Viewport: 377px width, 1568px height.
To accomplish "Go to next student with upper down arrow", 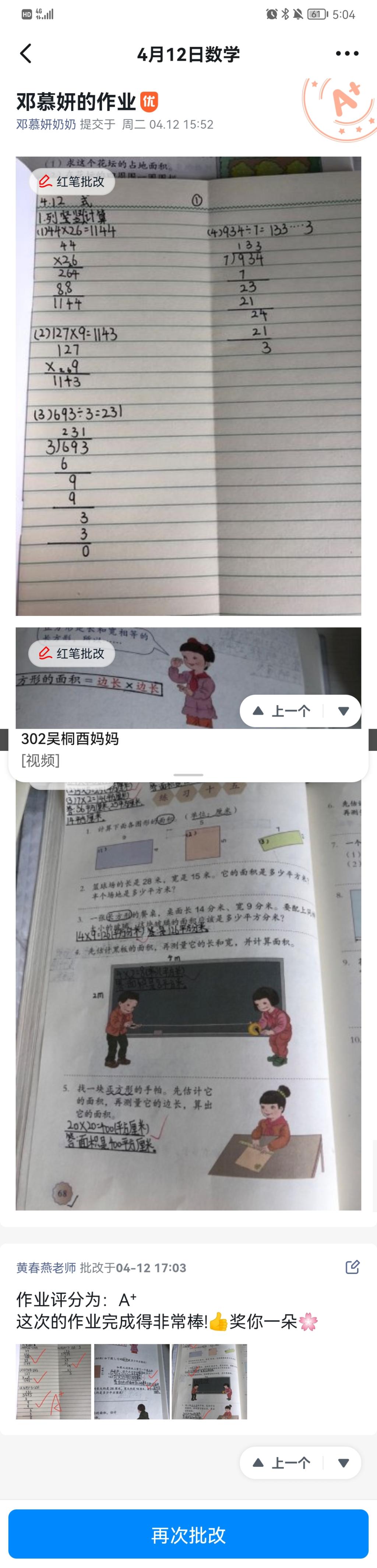I will pos(343,711).
